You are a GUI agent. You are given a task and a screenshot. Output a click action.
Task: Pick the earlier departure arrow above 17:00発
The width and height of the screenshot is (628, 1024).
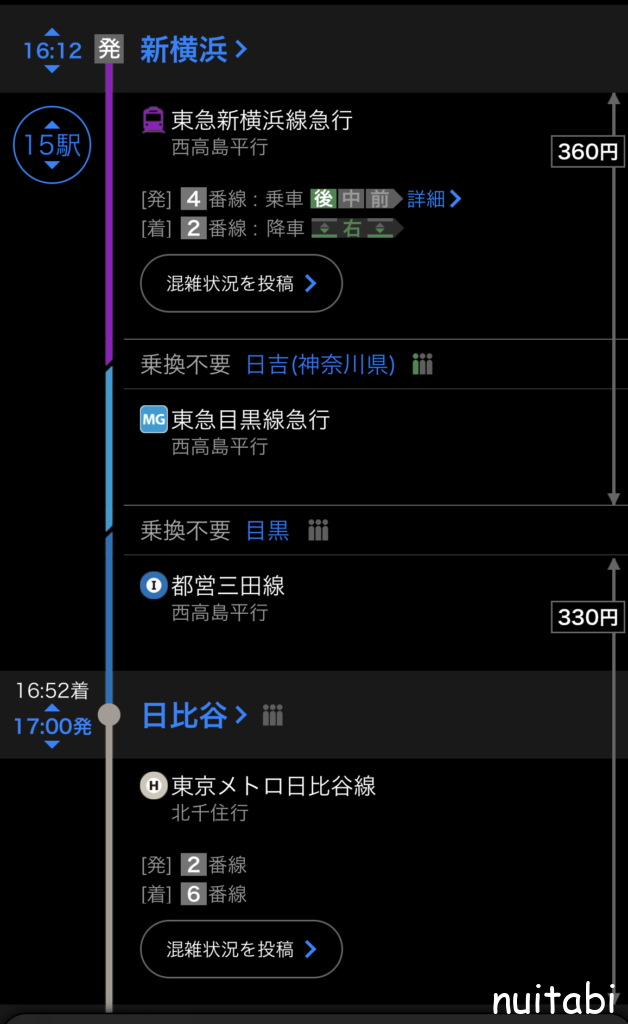click(52, 708)
